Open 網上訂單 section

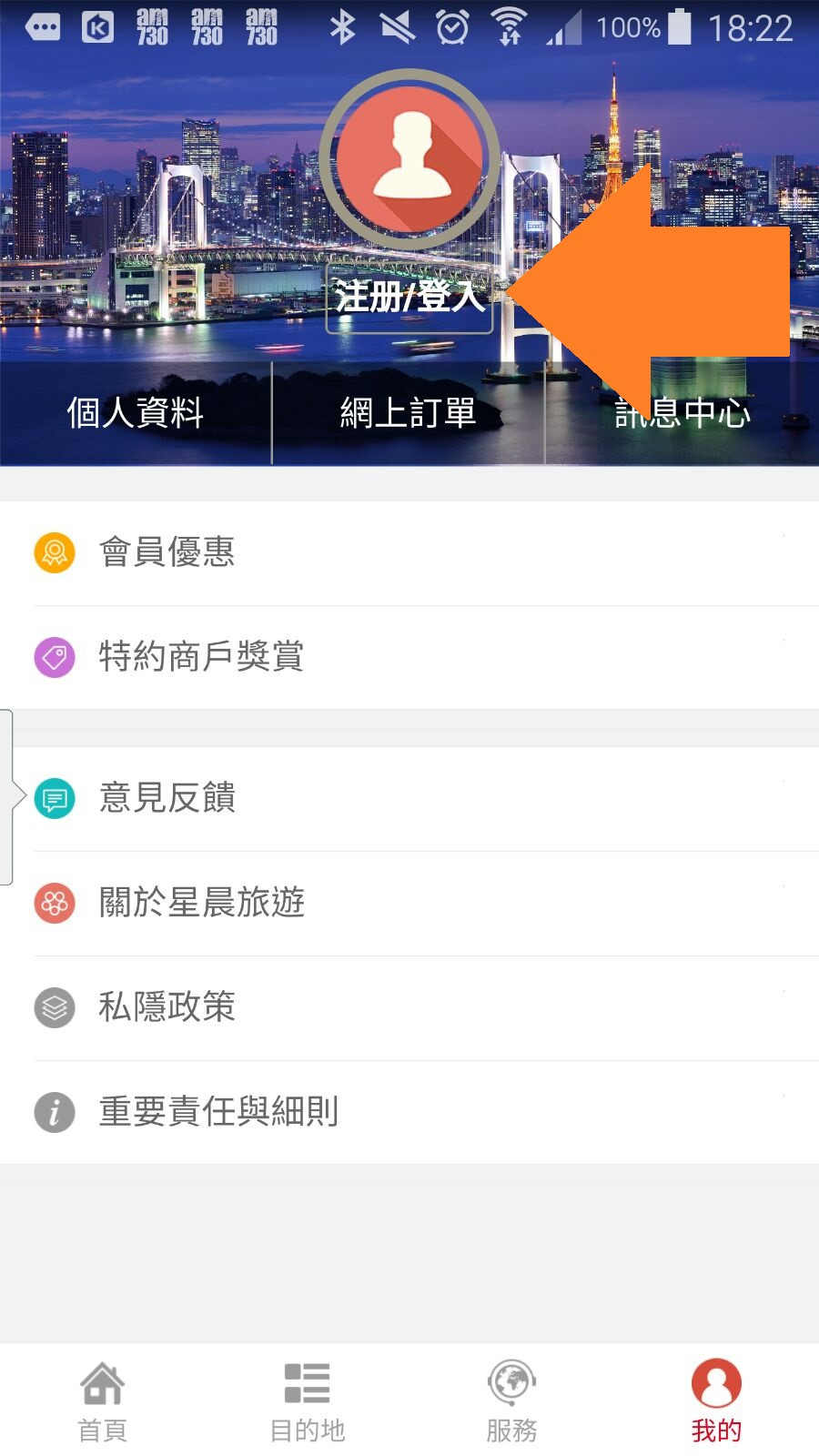pos(409,413)
